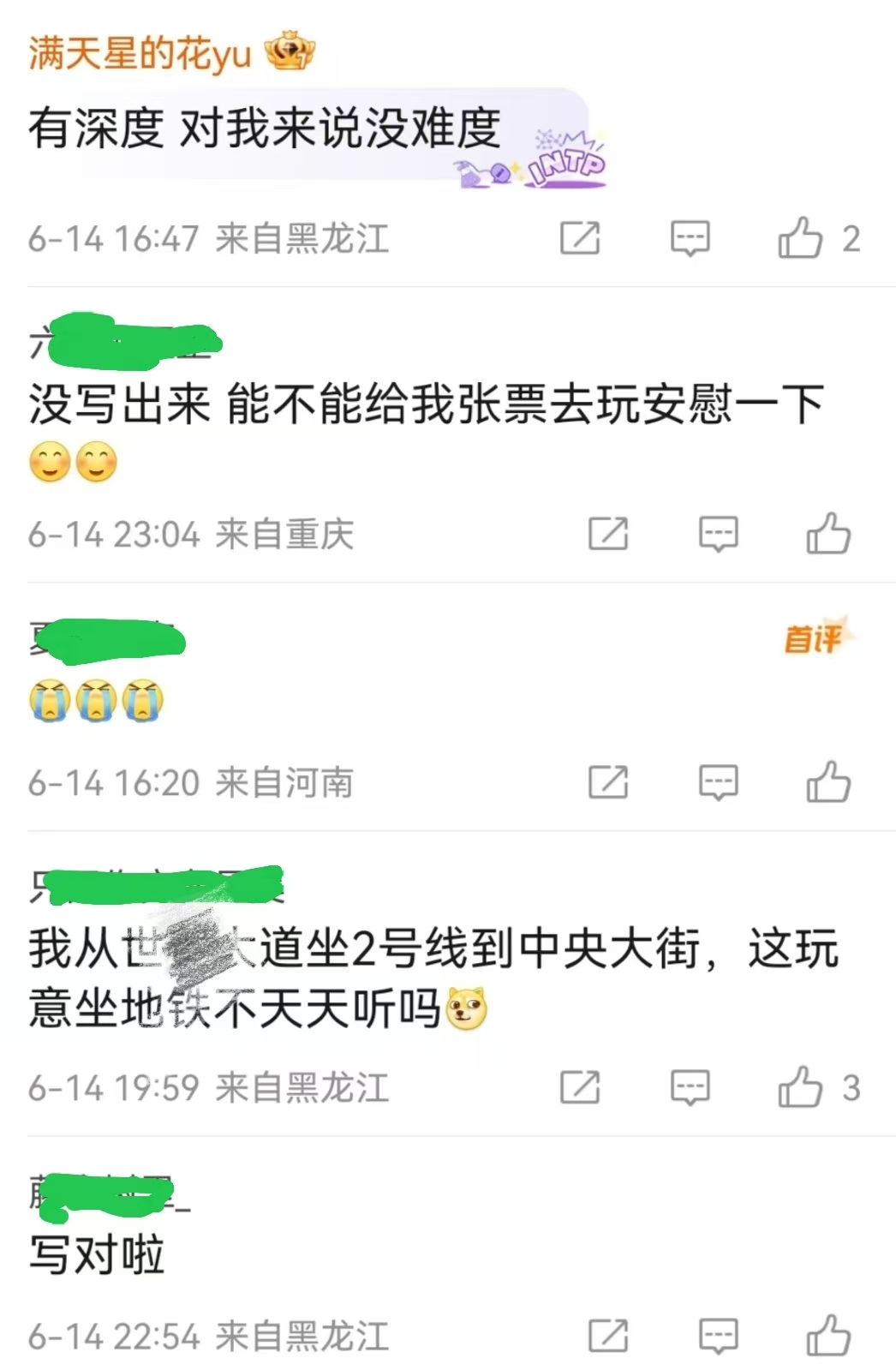Reply to the comment posted 6-14 23:04
896x1364 pixels.
point(718,535)
